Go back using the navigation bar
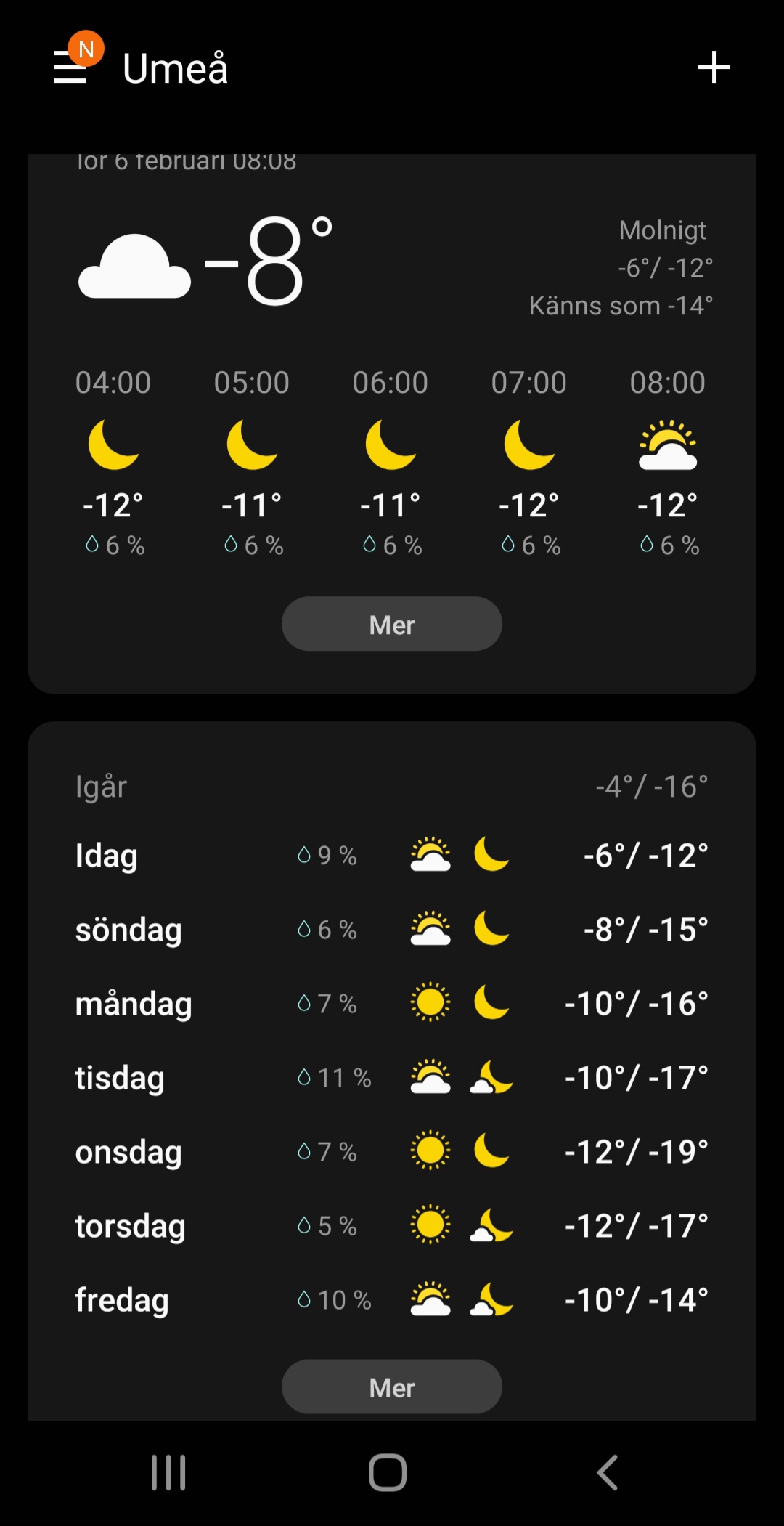 coord(607,1472)
